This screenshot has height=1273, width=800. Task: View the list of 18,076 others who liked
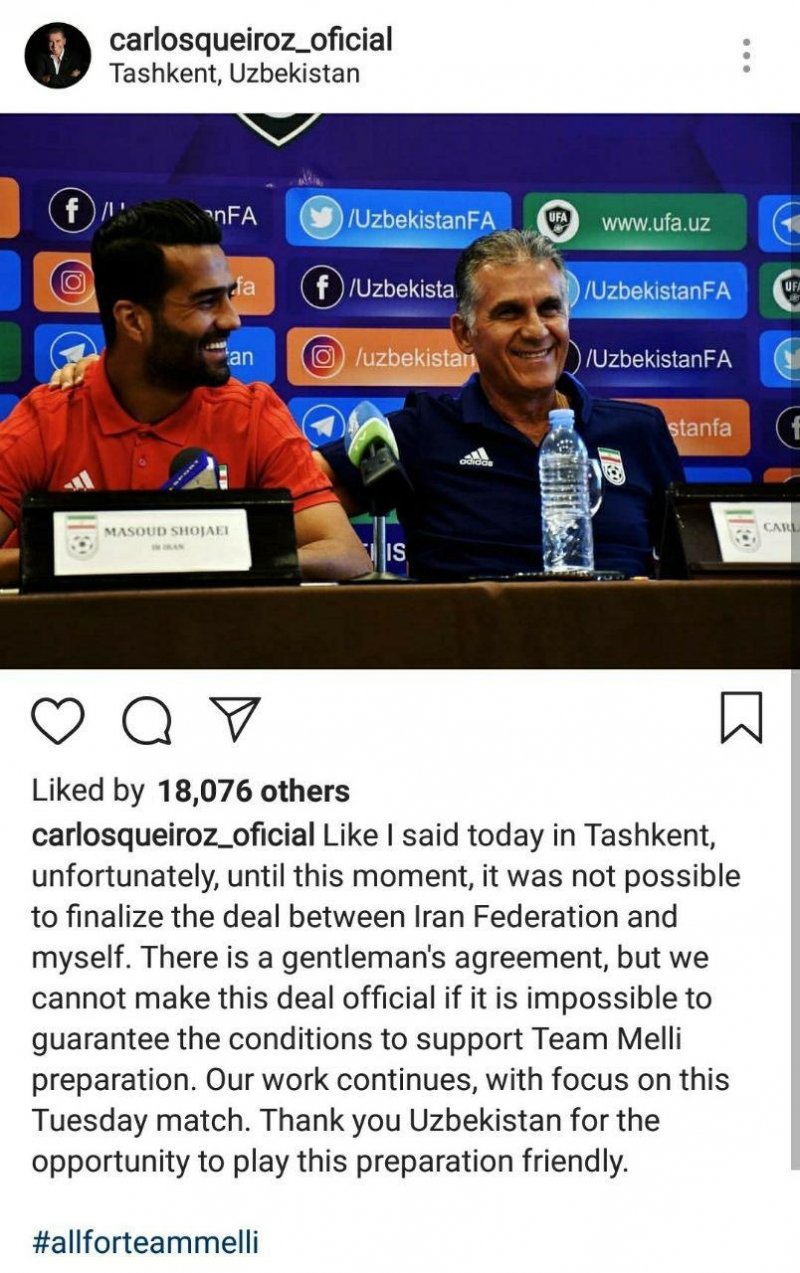253,791
